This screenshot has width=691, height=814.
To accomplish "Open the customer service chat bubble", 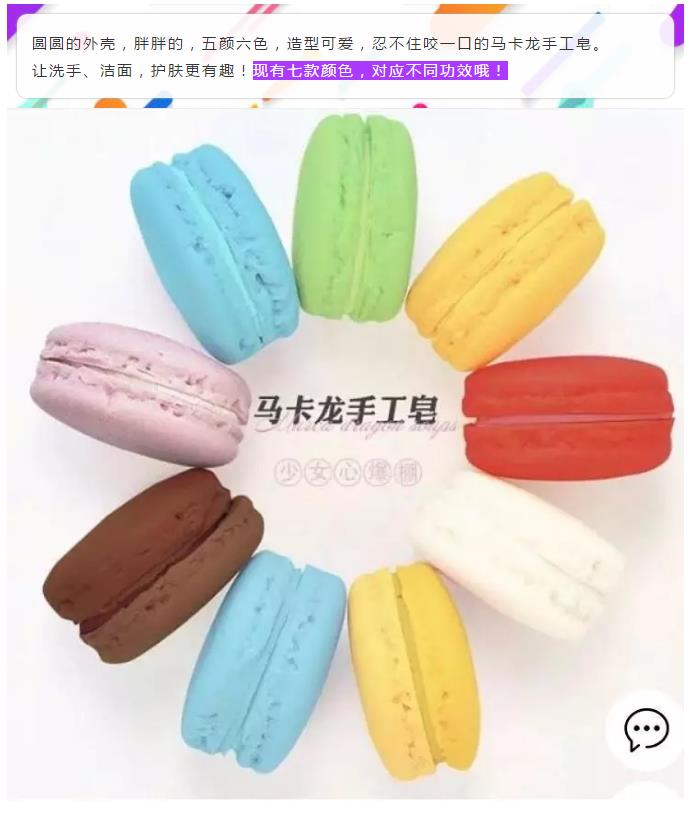I will coord(646,730).
